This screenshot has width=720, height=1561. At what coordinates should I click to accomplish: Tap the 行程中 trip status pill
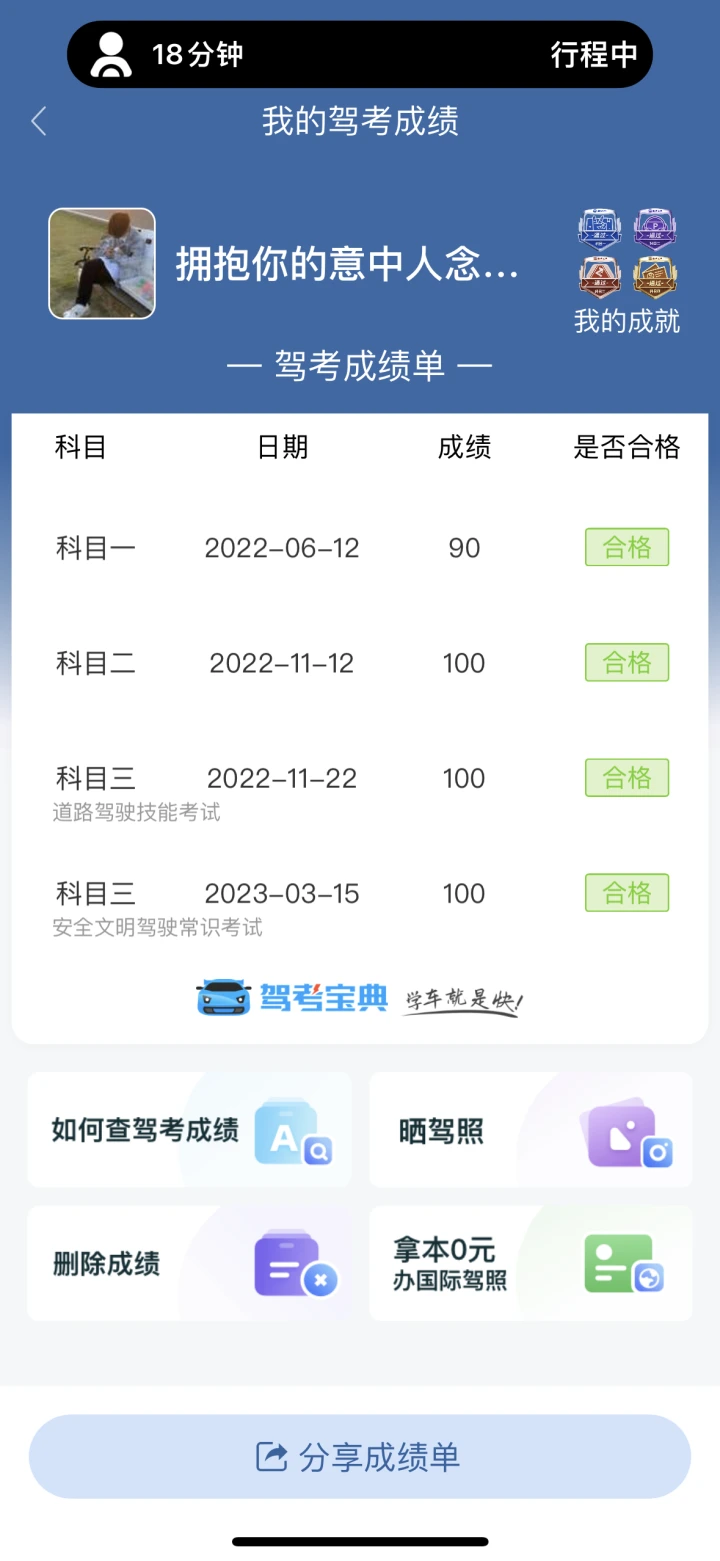pos(360,54)
